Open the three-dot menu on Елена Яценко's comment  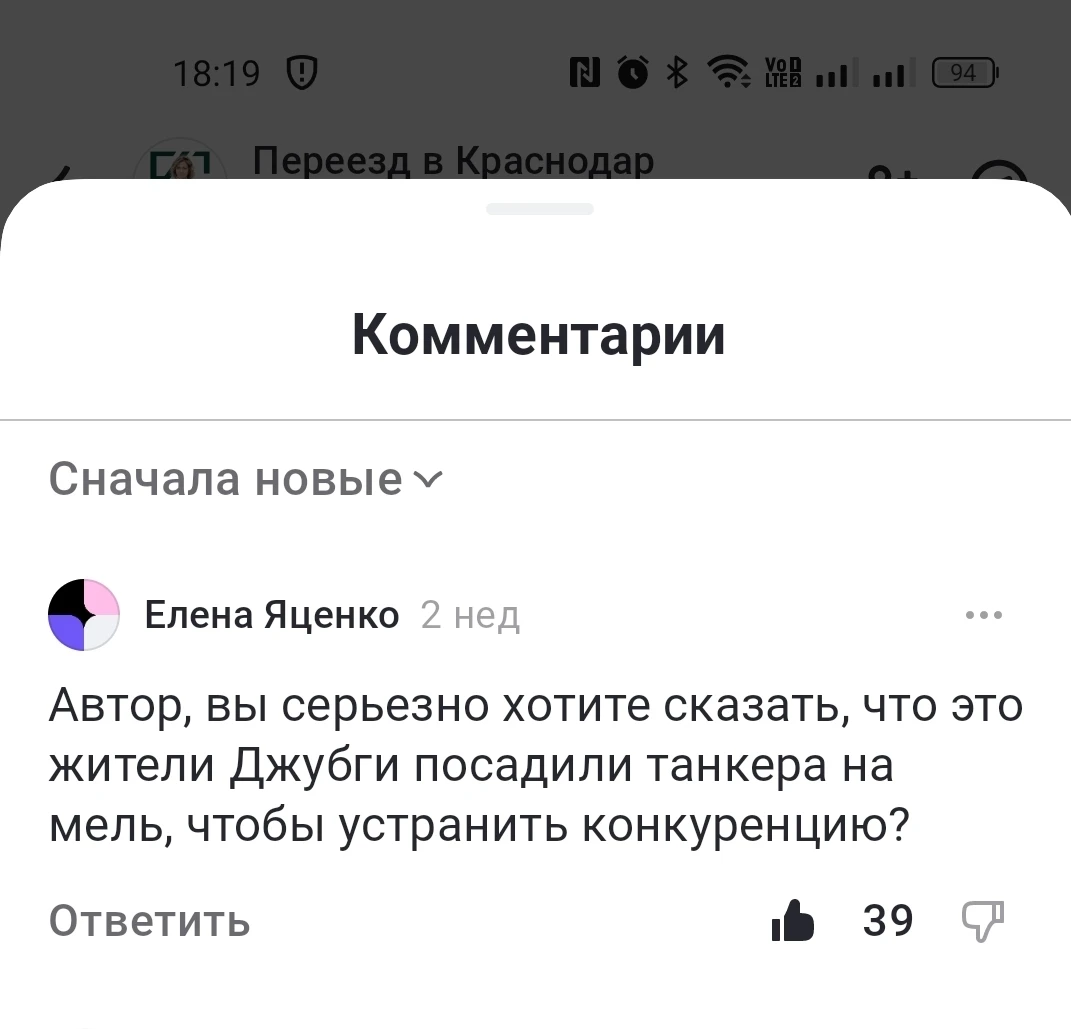pos(984,615)
